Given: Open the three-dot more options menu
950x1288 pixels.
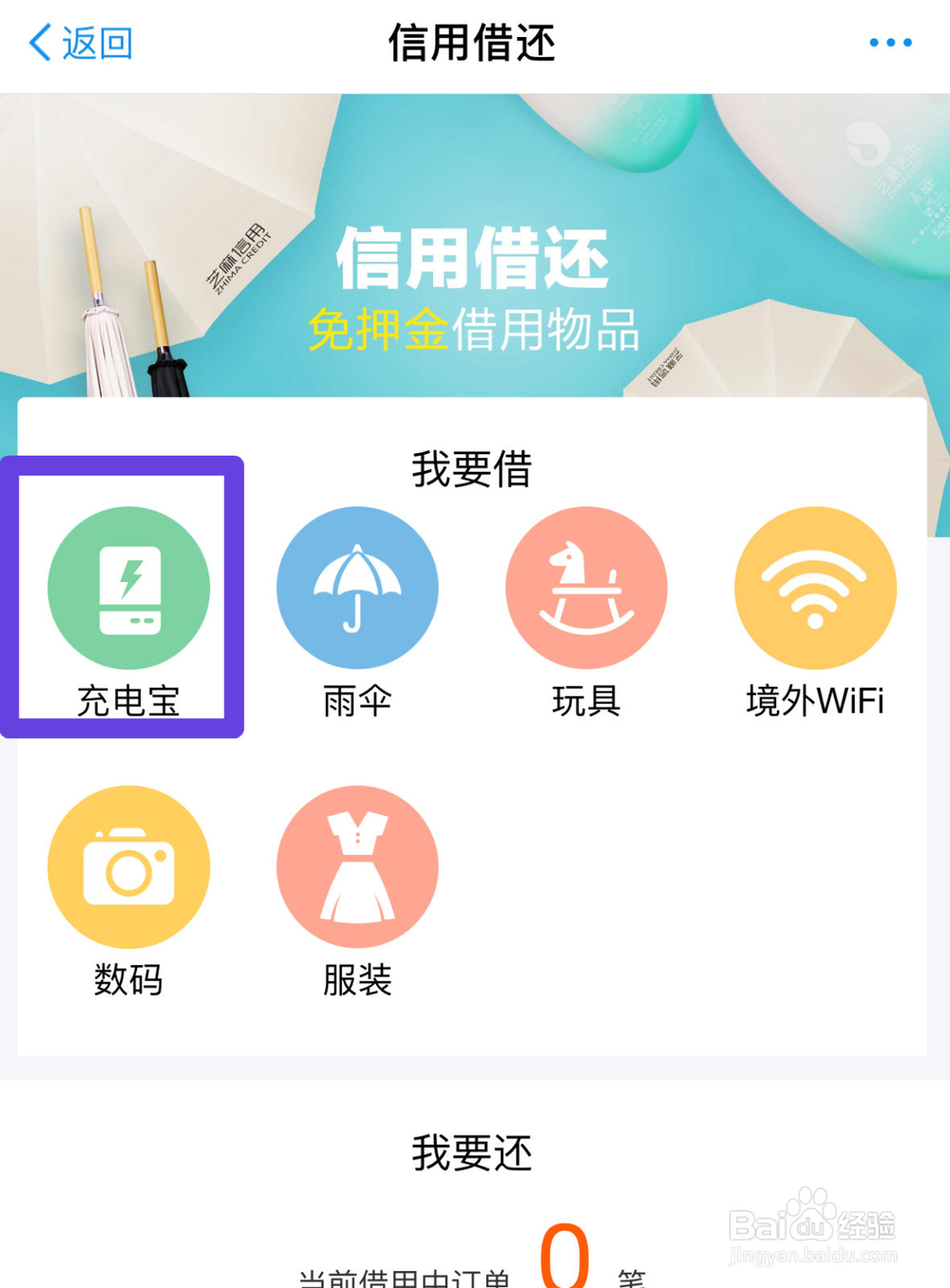Looking at the screenshot, I should coord(889,43).
